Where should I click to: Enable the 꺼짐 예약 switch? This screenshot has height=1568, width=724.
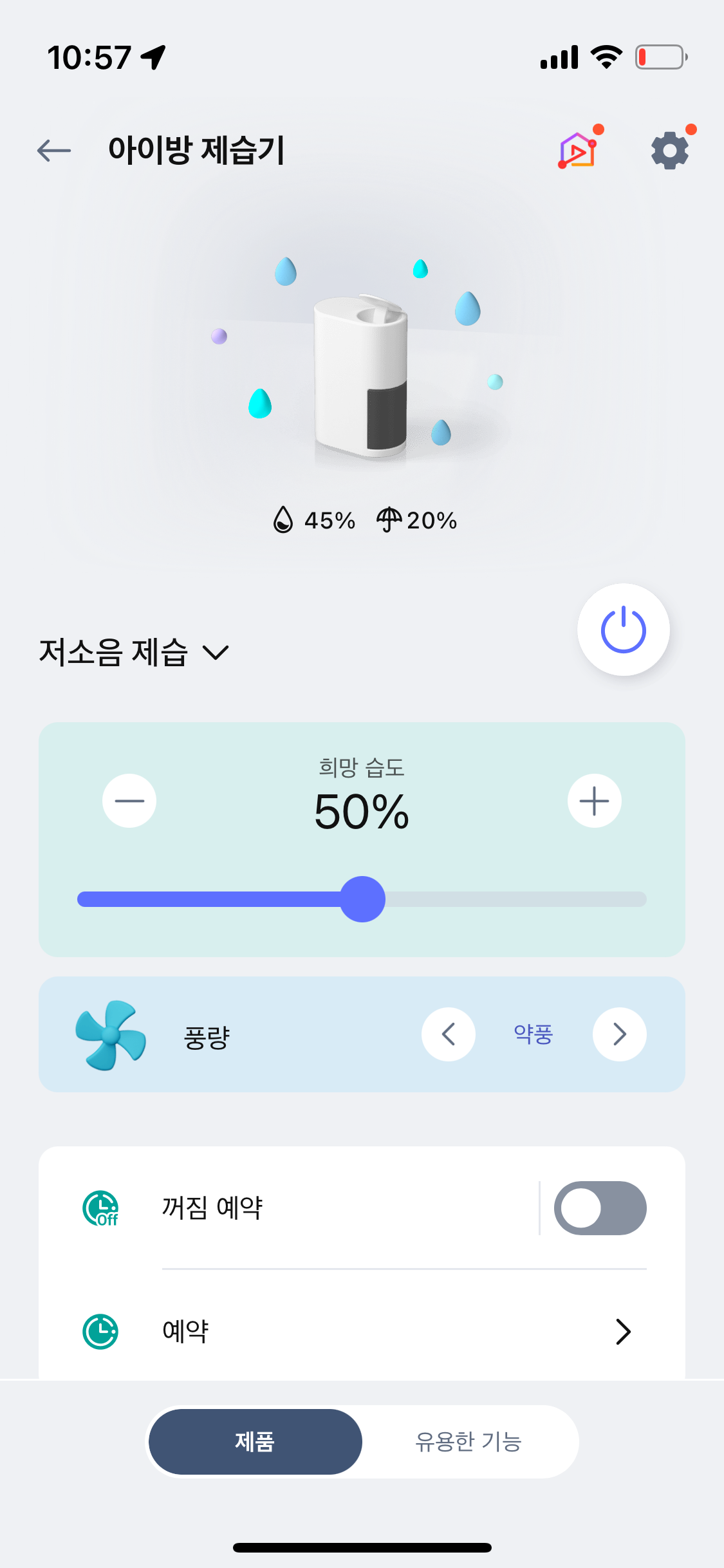pos(600,1208)
